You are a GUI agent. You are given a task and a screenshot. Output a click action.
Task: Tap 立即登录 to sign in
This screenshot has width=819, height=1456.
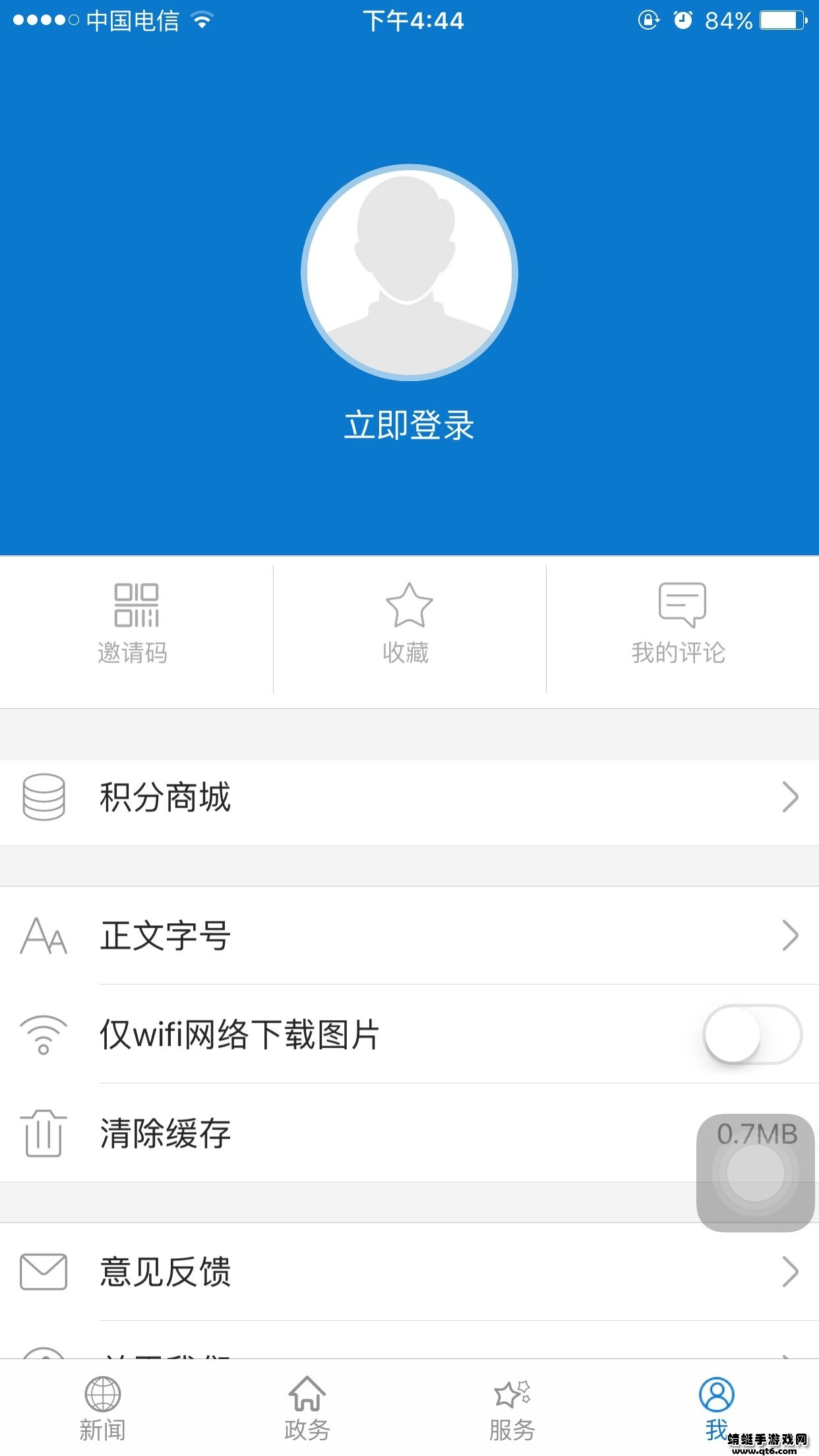(x=409, y=425)
